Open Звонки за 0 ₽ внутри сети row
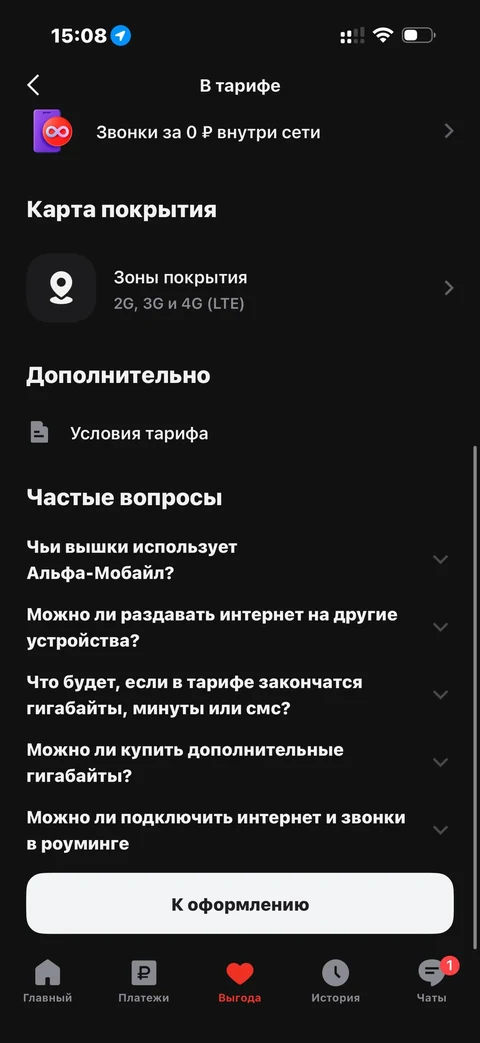The width and height of the screenshot is (480, 1043). 240,132
